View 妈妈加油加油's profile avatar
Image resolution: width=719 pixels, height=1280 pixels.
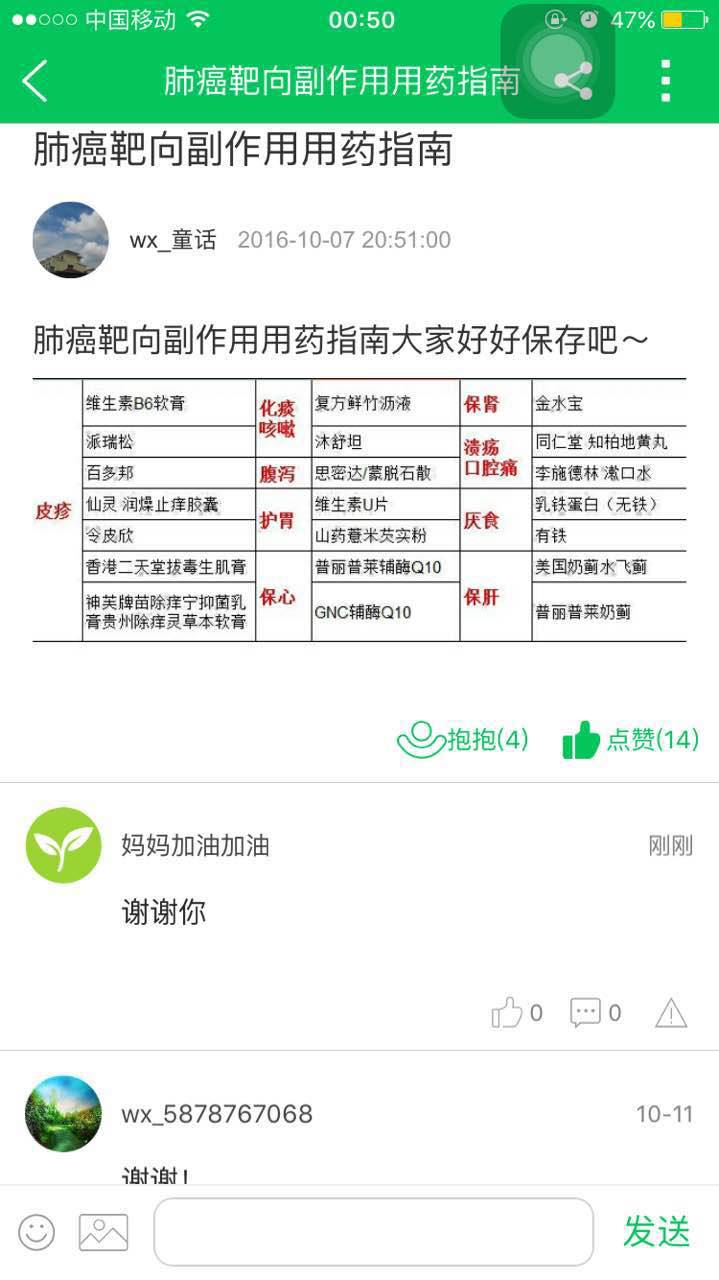pyautogui.click(x=63, y=846)
